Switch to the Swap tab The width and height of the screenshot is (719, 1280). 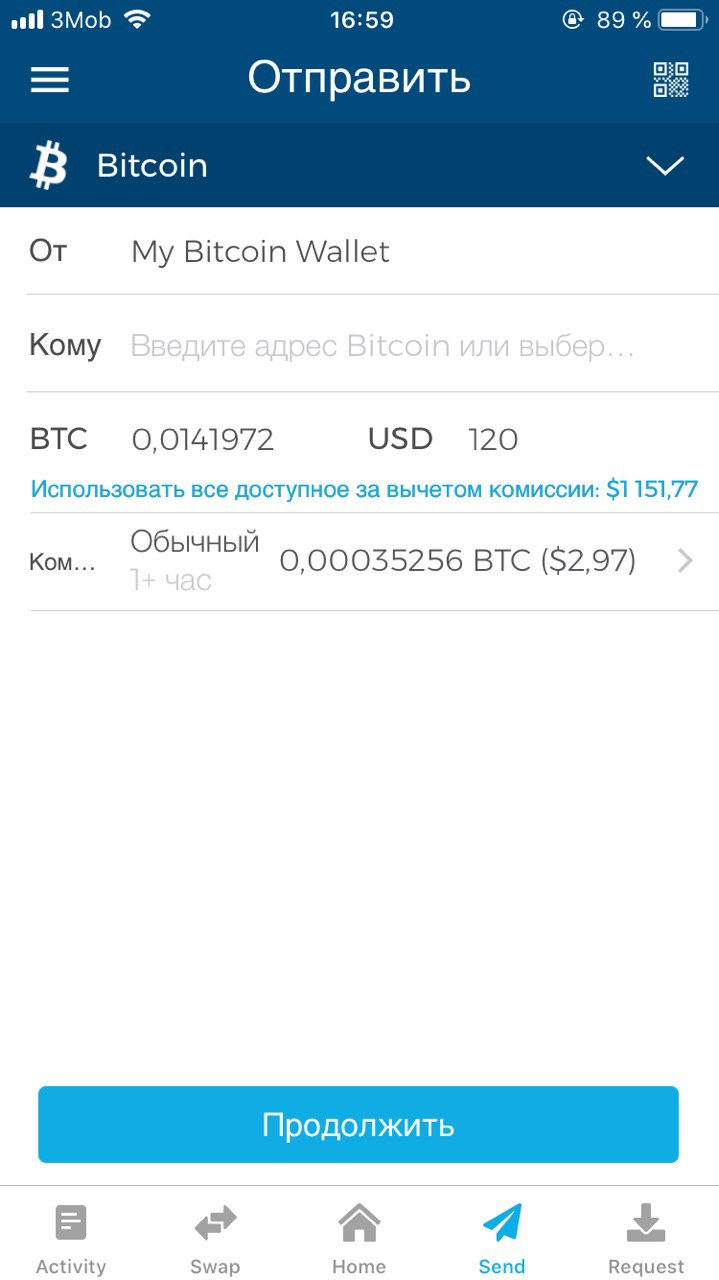click(215, 1238)
